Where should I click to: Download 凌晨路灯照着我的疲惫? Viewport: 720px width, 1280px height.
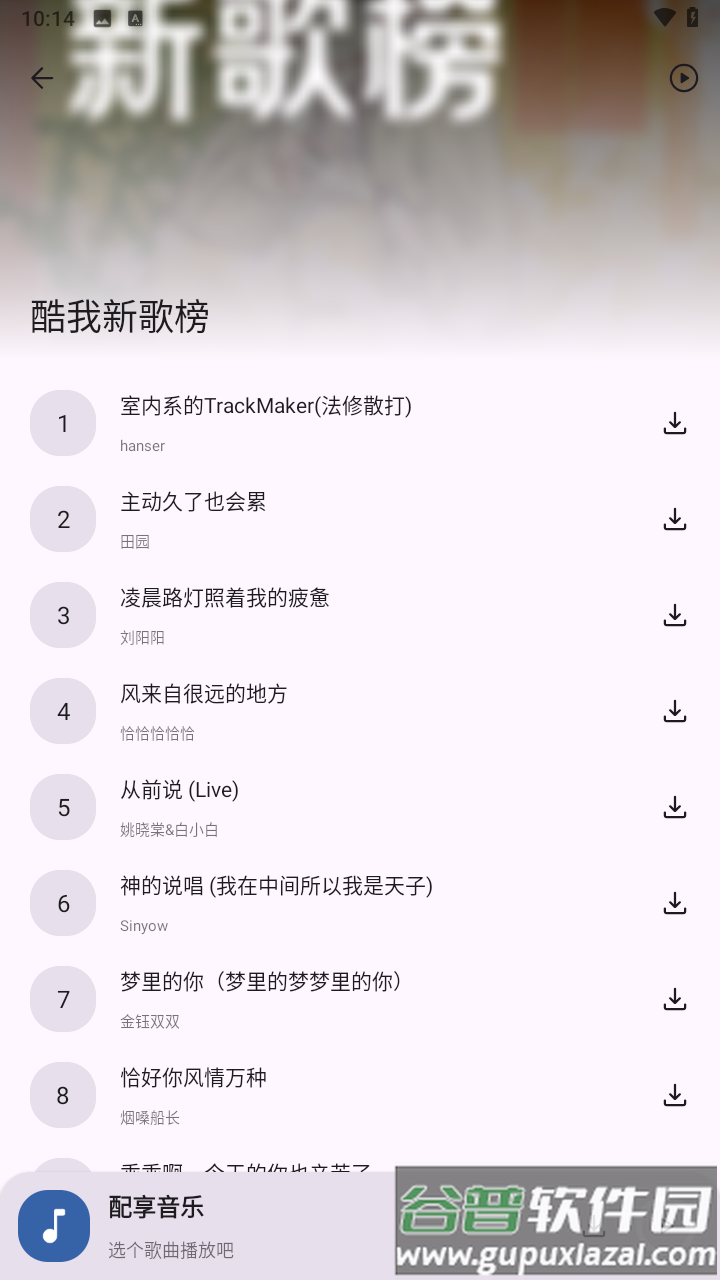pyautogui.click(x=675, y=616)
